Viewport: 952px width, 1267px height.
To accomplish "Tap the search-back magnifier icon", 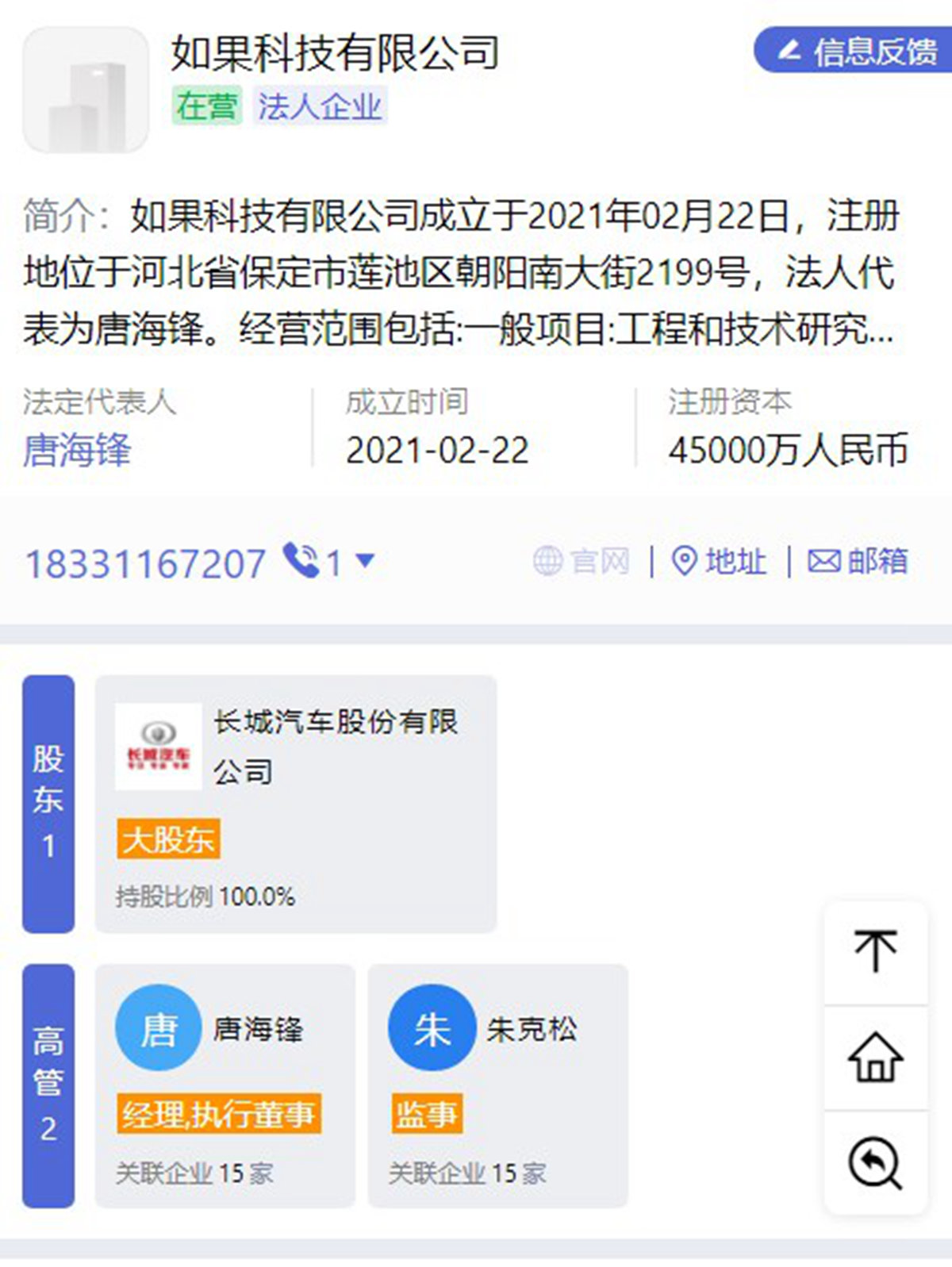I will point(875,1164).
